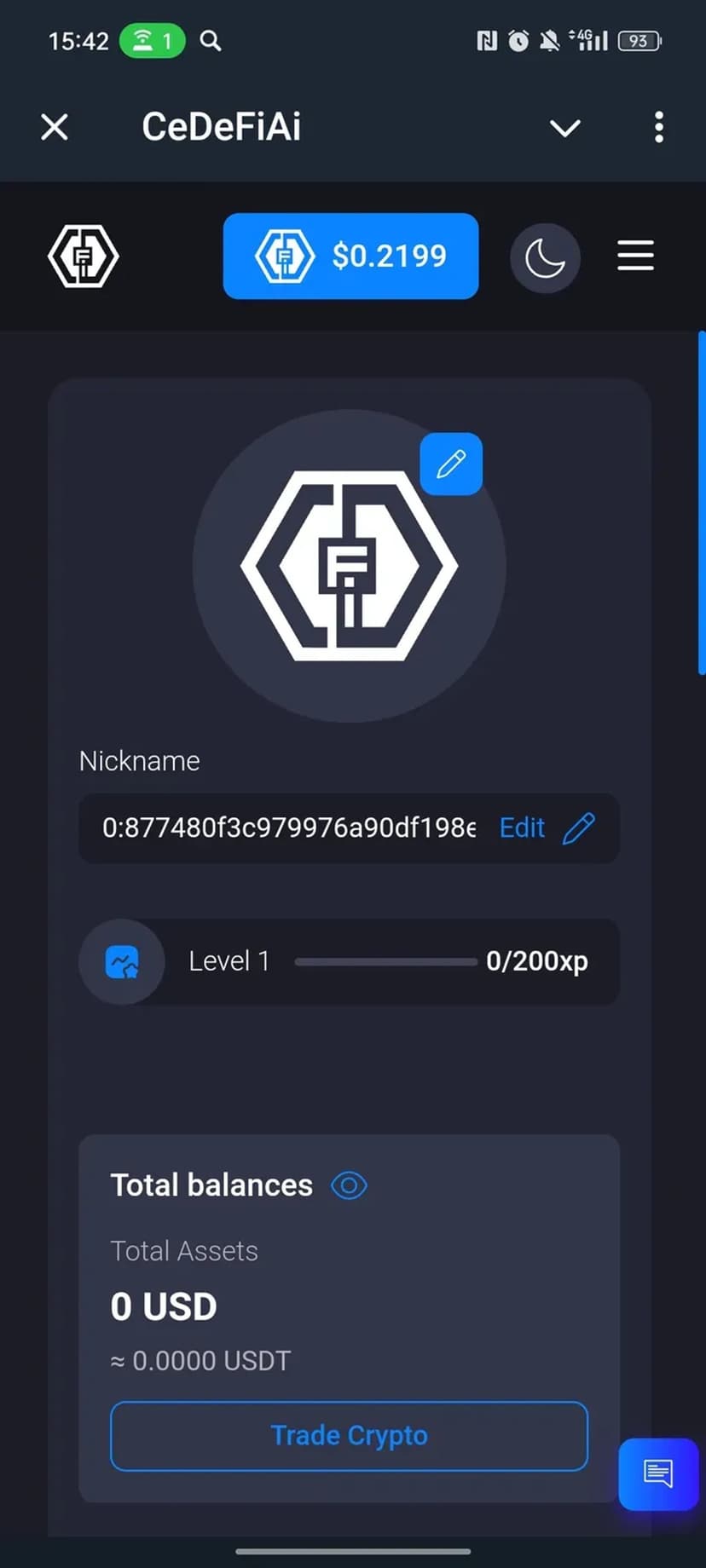The width and height of the screenshot is (706, 1568).
Task: Edit the profile avatar picture
Action: pyautogui.click(x=451, y=464)
